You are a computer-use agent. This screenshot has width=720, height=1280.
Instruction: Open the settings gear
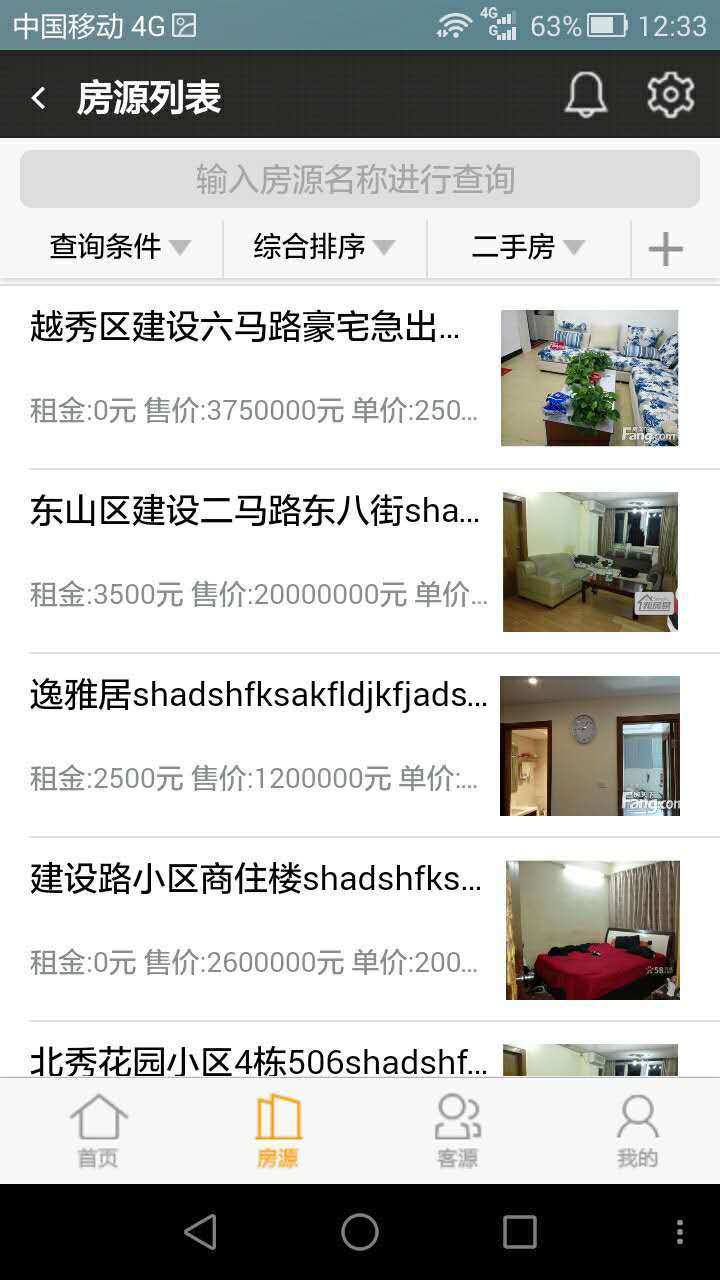[x=670, y=96]
